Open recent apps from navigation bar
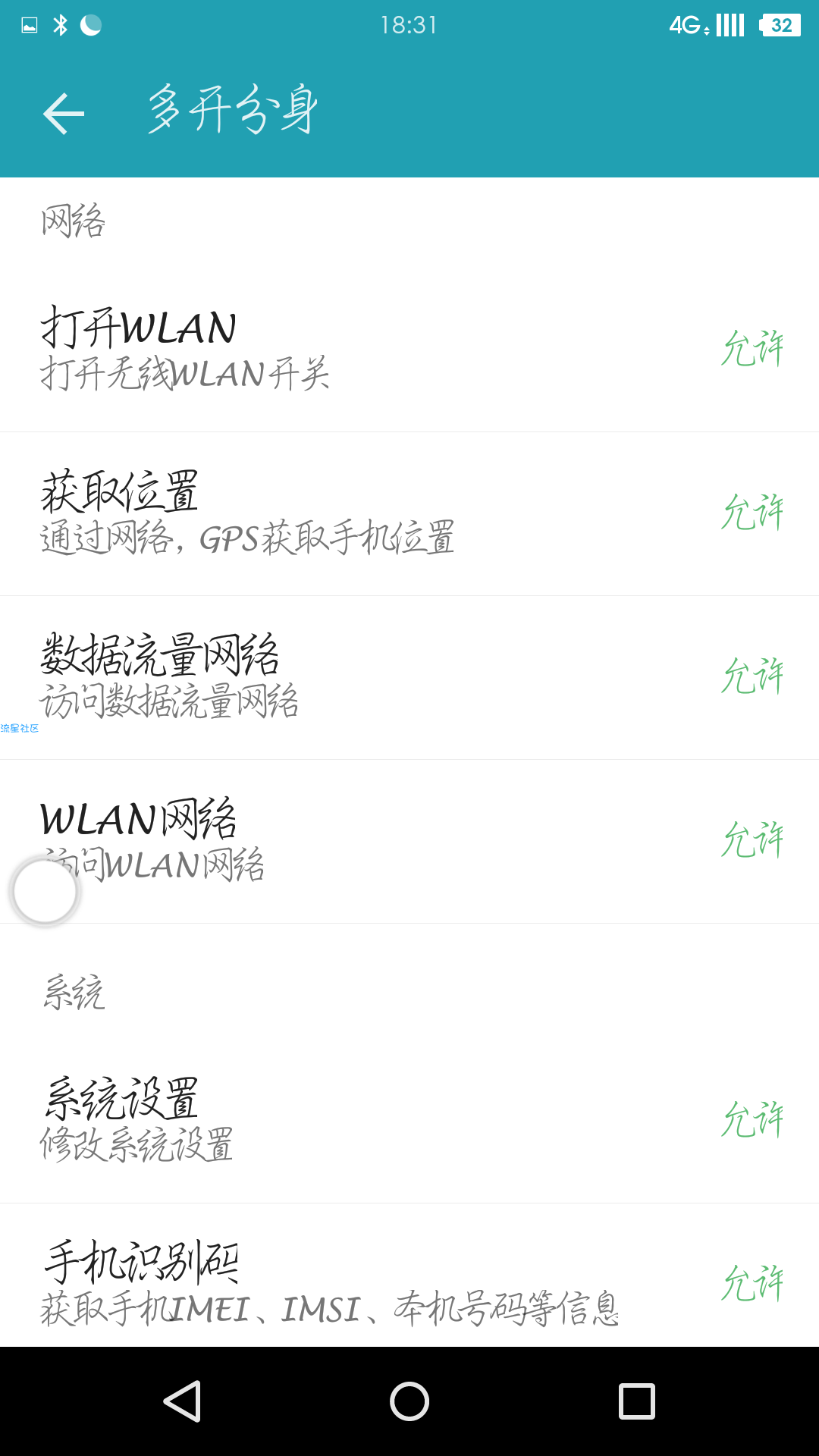Viewport: 819px width, 1456px height. click(637, 1401)
